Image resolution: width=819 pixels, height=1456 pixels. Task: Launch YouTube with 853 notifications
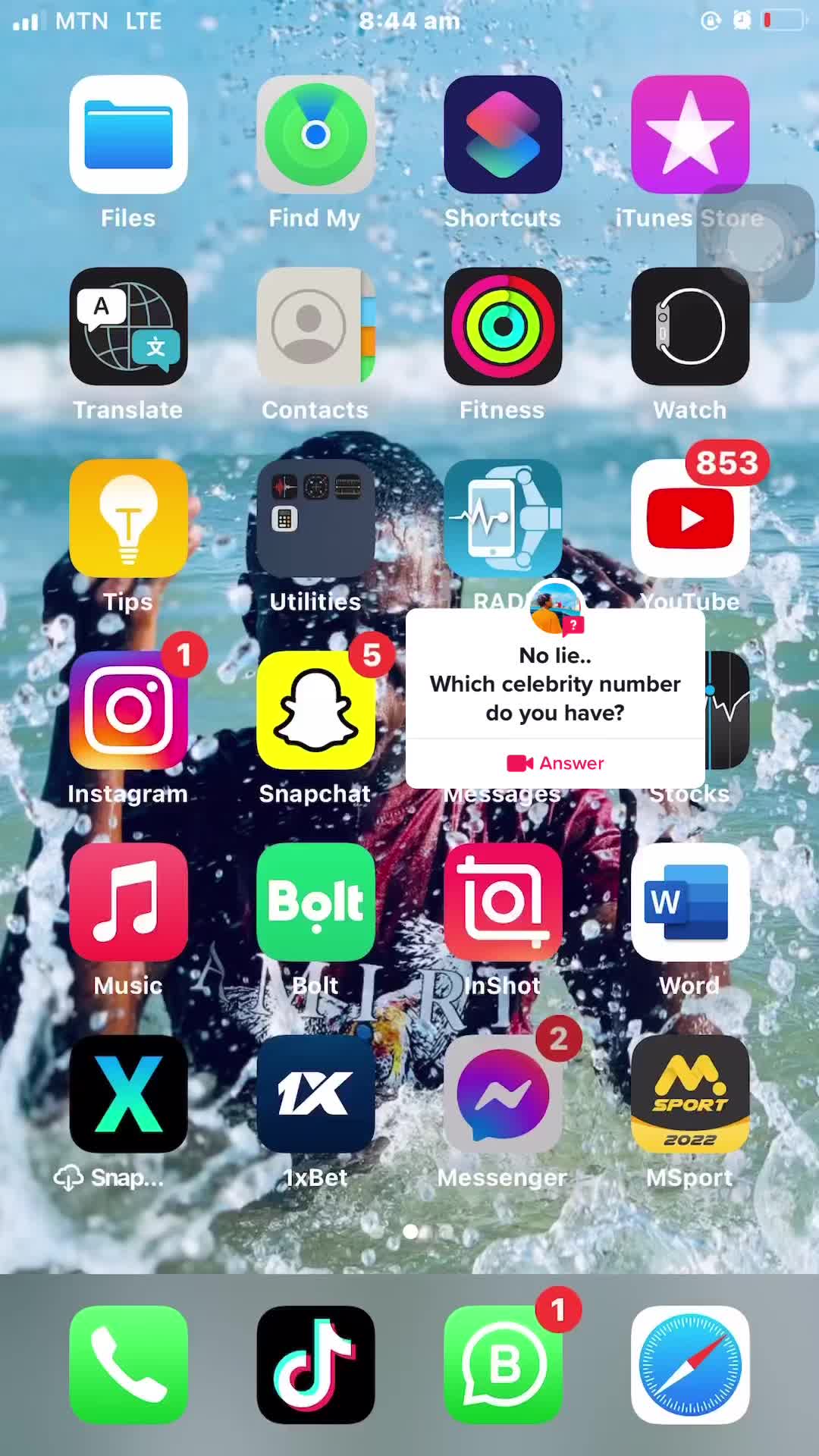(690, 518)
